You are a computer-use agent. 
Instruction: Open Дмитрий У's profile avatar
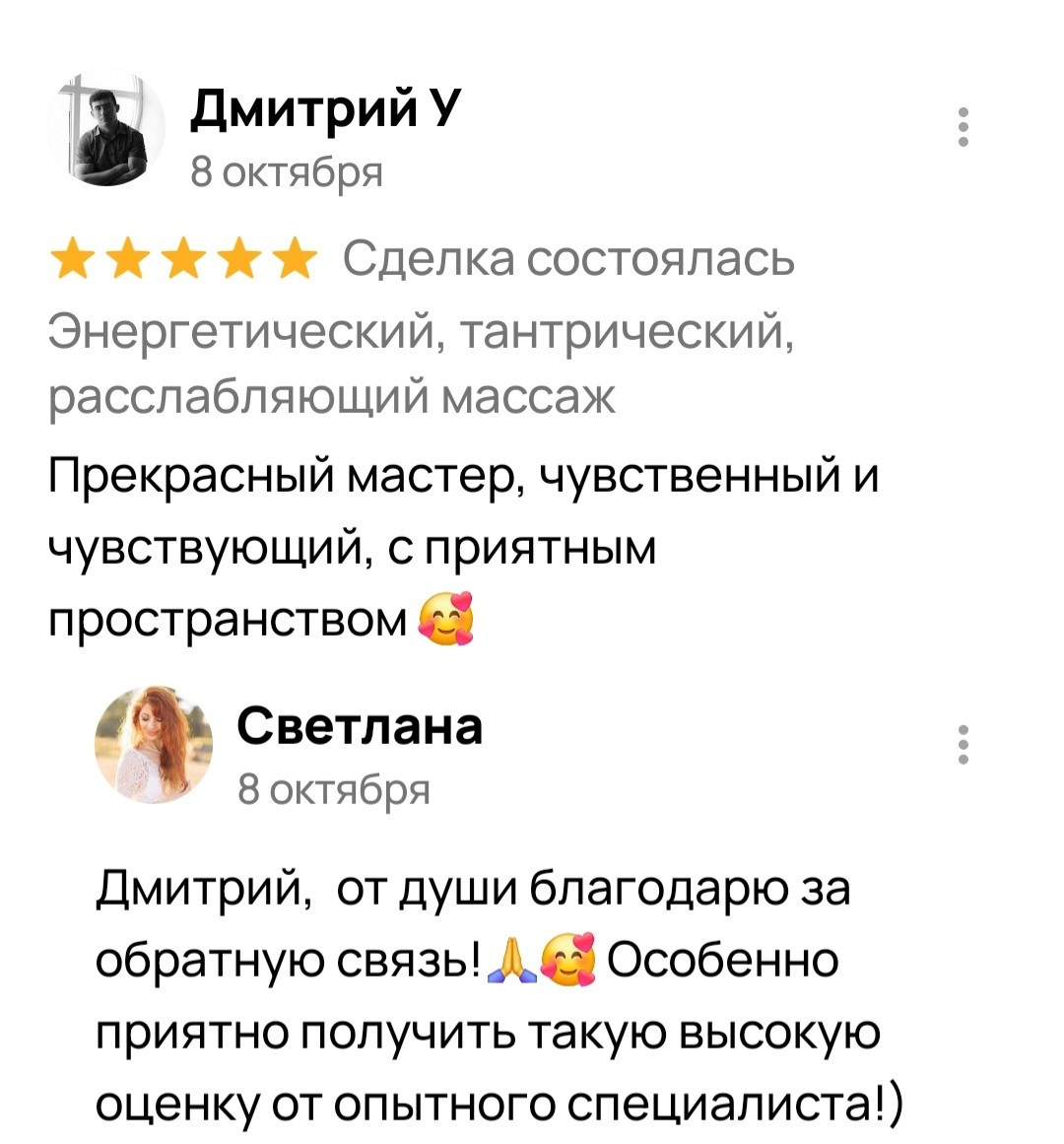109,129
